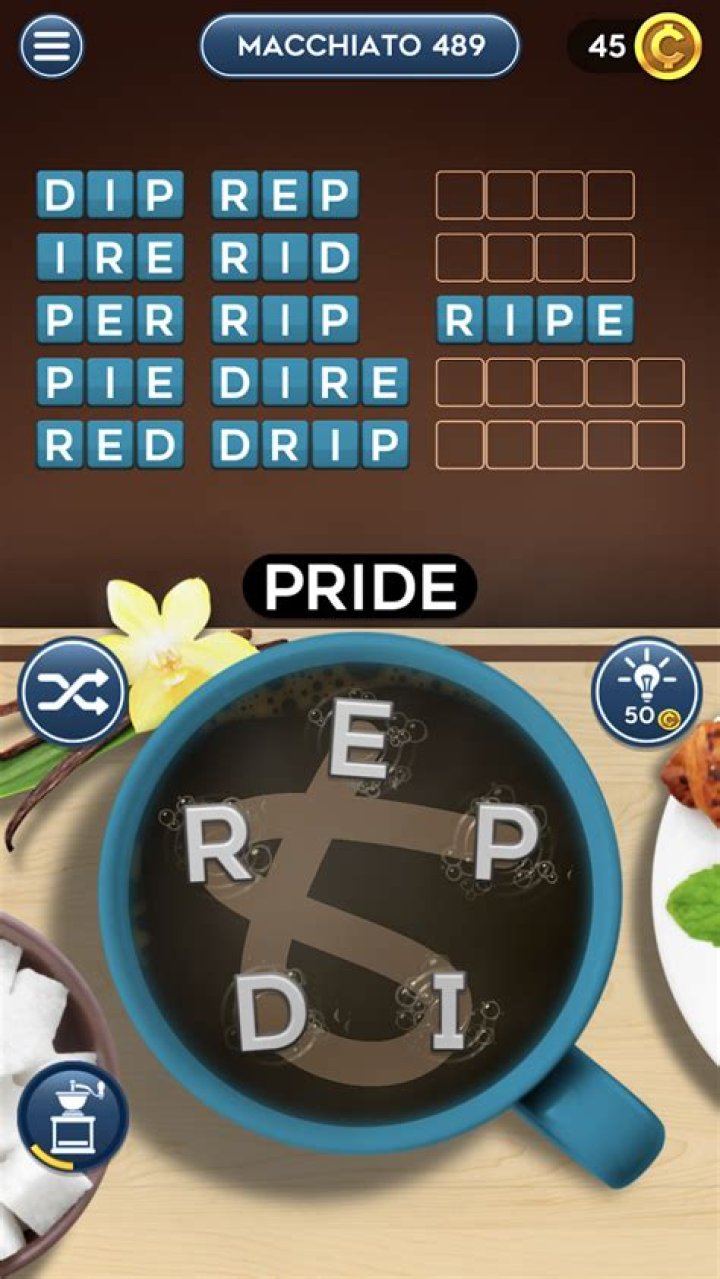Select letter R in the cup
The image size is (720, 1279).
217,847
